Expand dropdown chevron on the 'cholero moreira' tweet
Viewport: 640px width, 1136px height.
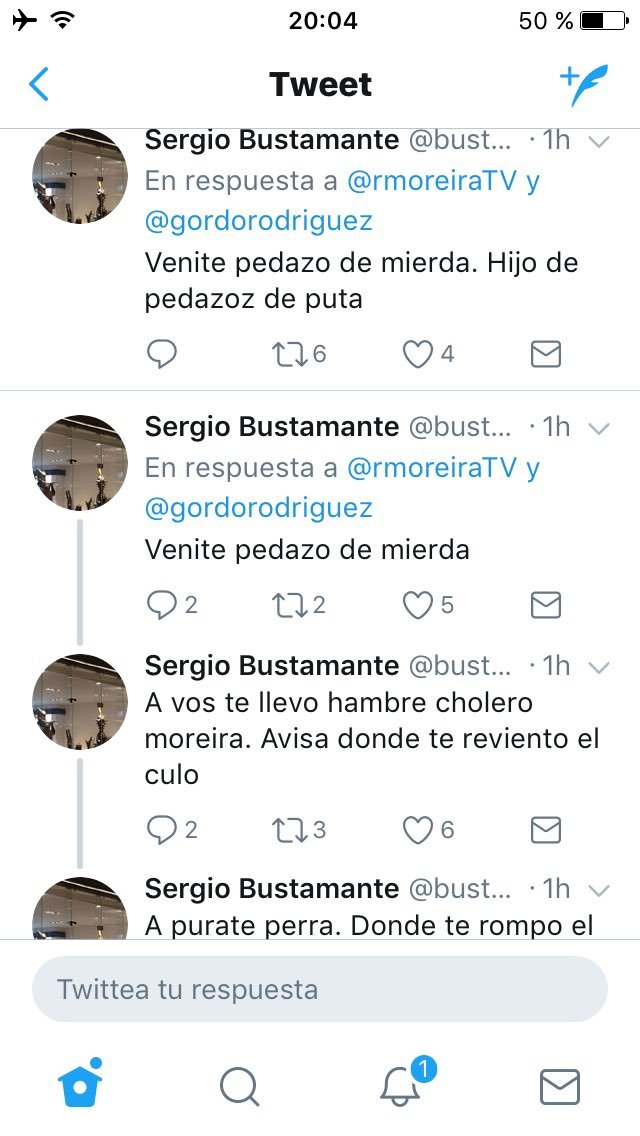(599, 667)
